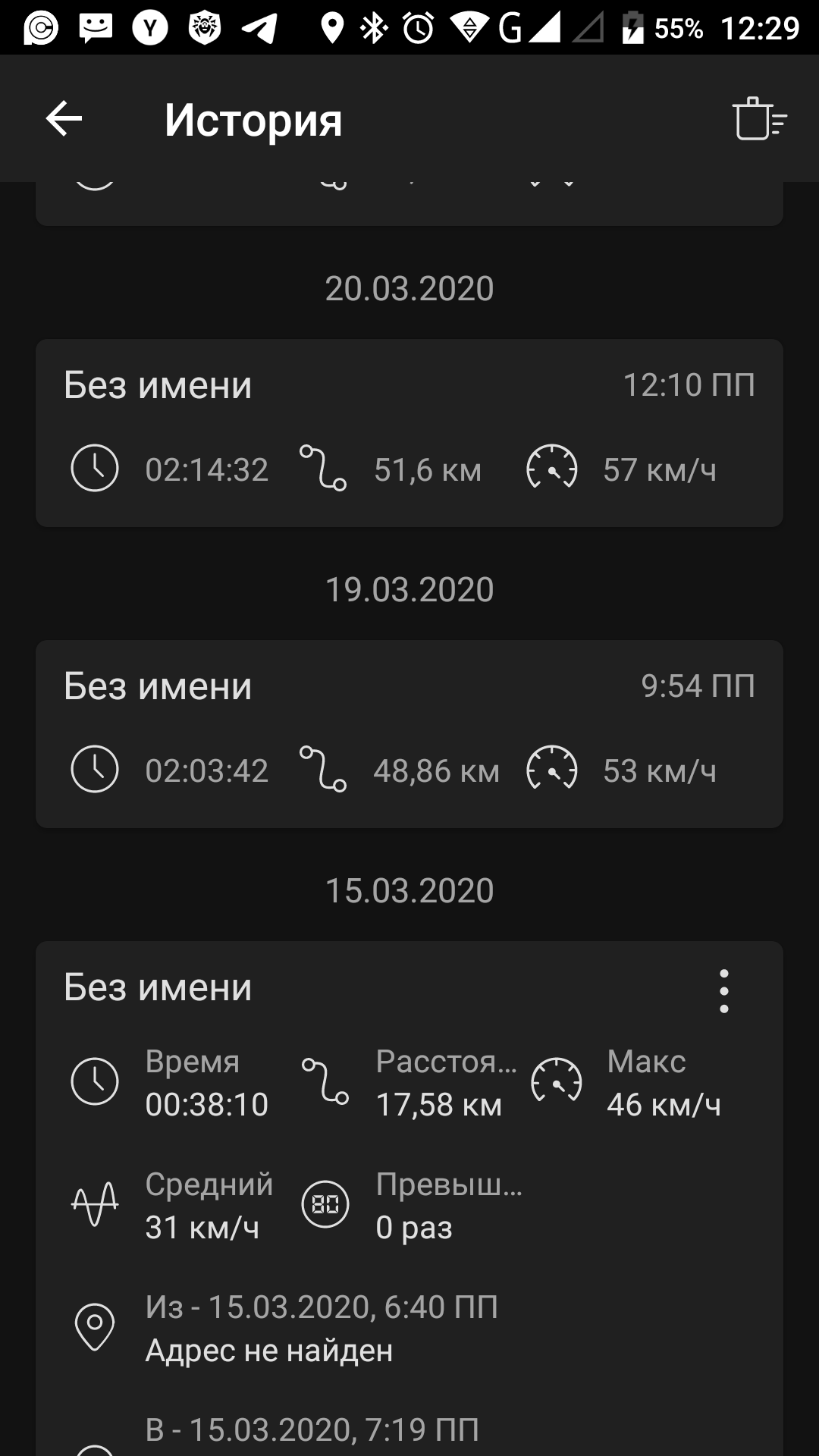Open the 20.03.2020 trip at 12:10 ПП
Viewport: 819px width, 1456px height.
point(409,433)
